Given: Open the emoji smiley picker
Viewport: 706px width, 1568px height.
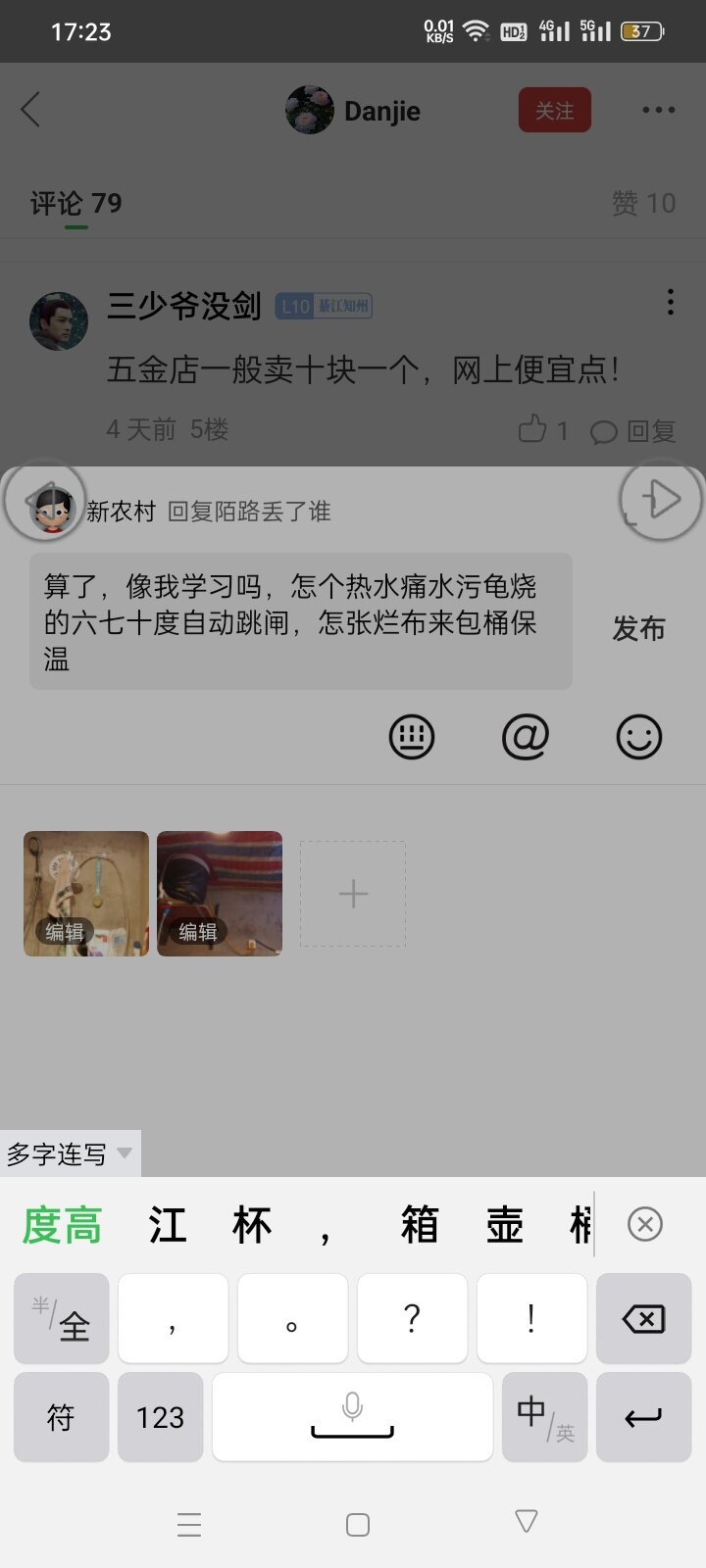Looking at the screenshot, I should (x=639, y=737).
